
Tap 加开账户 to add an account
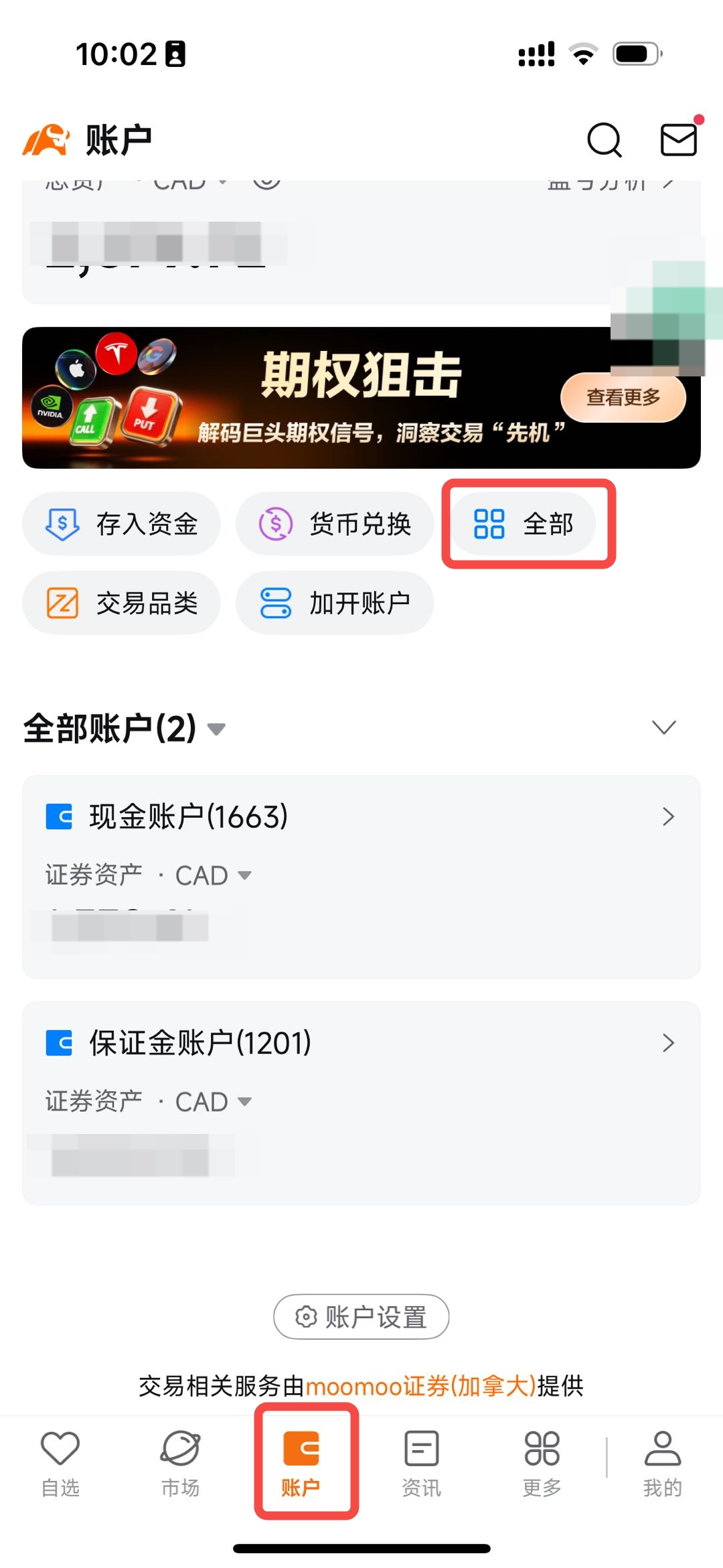click(x=334, y=603)
